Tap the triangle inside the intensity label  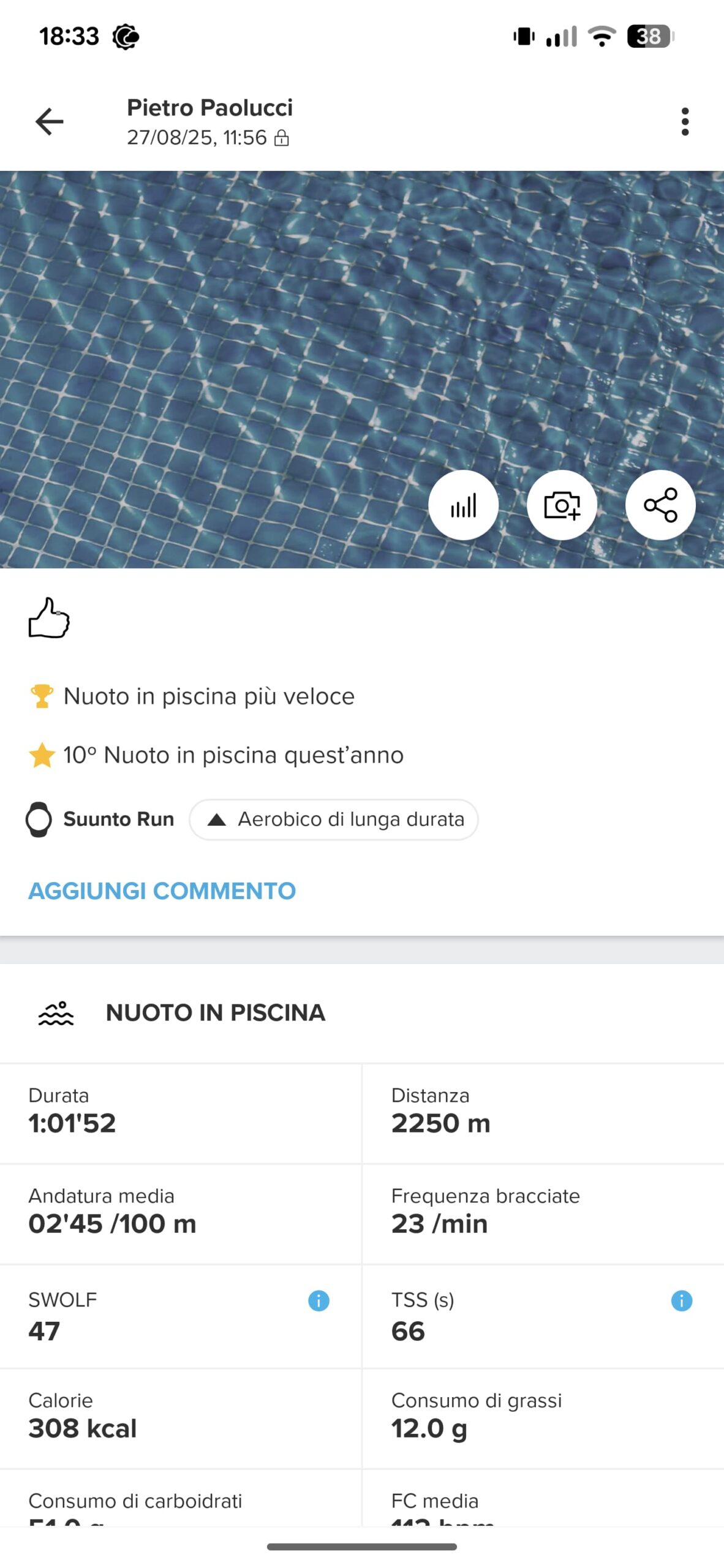pos(217,820)
